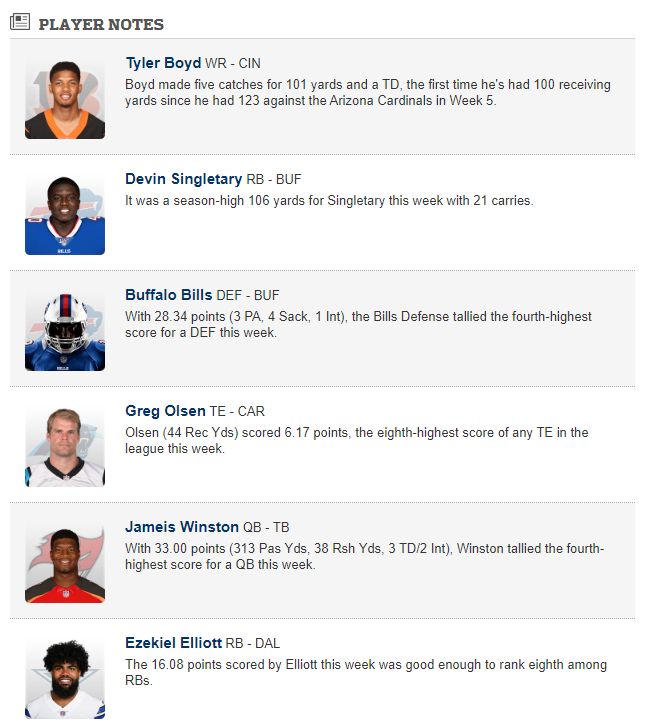View Ezekiel Elliott's player details

174,643
